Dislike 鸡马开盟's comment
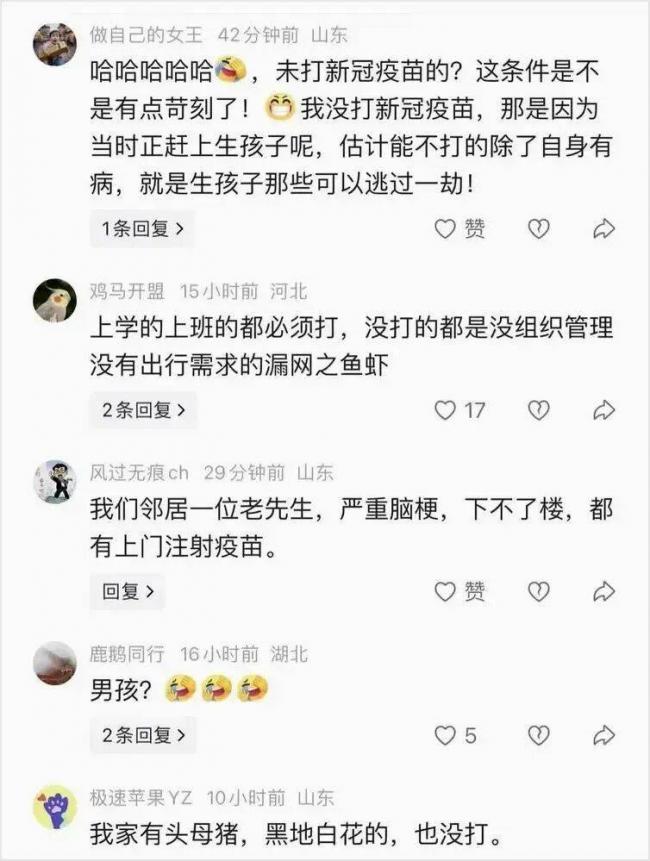The image size is (650, 861). (539, 410)
